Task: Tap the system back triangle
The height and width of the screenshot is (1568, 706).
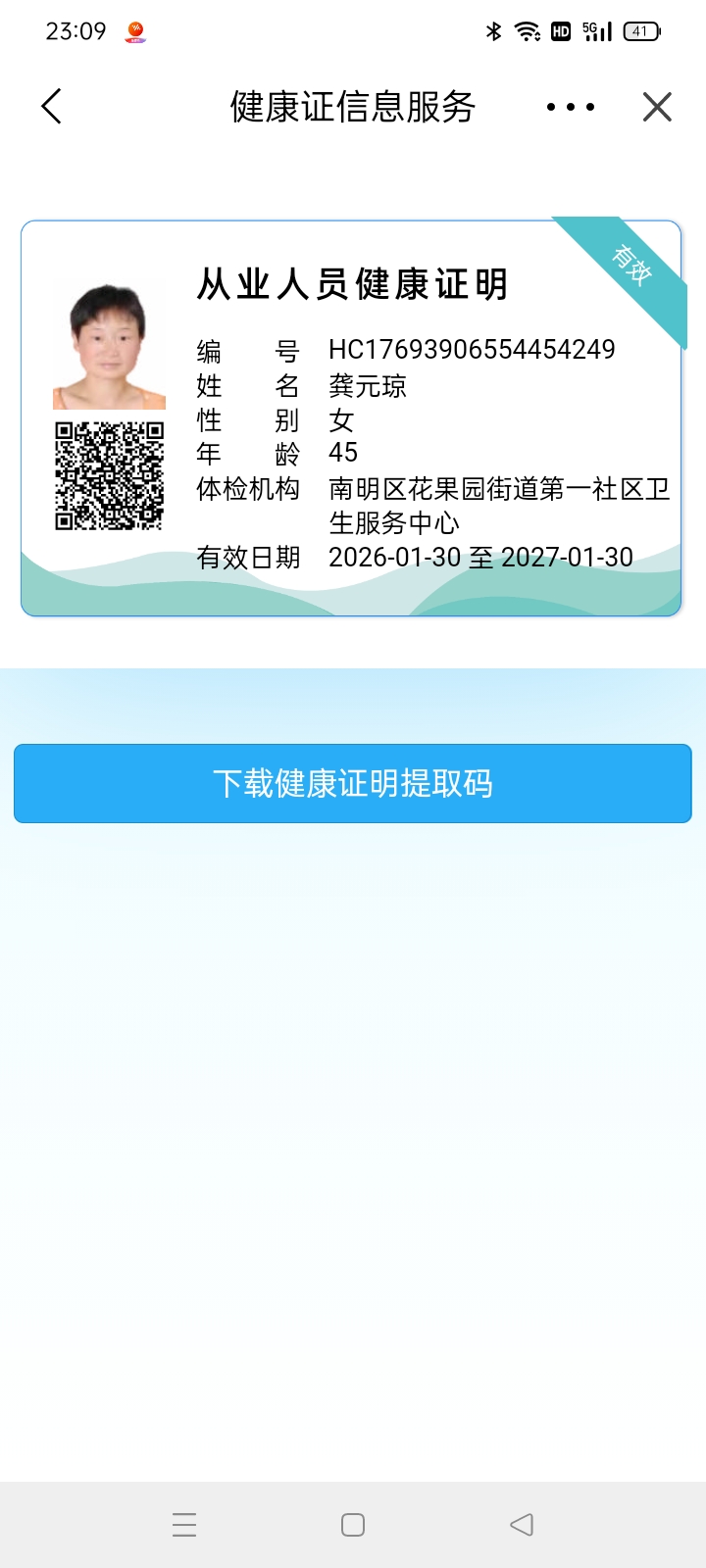Action: [x=522, y=1525]
